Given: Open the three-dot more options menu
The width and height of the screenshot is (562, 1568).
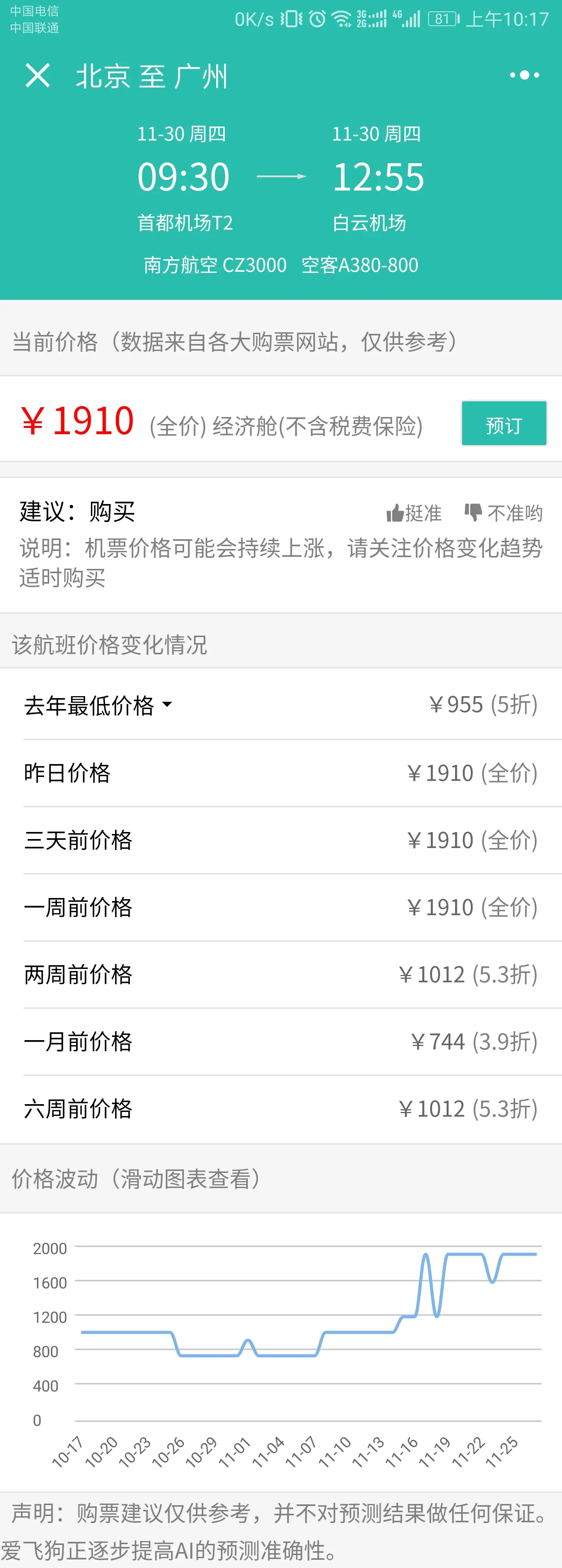Looking at the screenshot, I should coord(524,75).
